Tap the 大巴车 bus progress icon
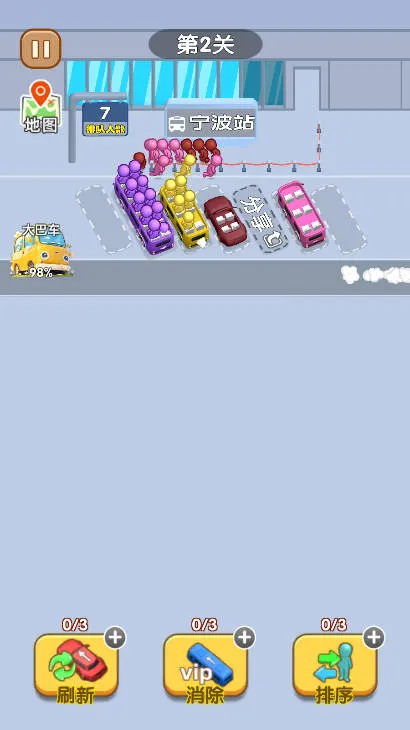The height and width of the screenshot is (730, 410). (41, 252)
